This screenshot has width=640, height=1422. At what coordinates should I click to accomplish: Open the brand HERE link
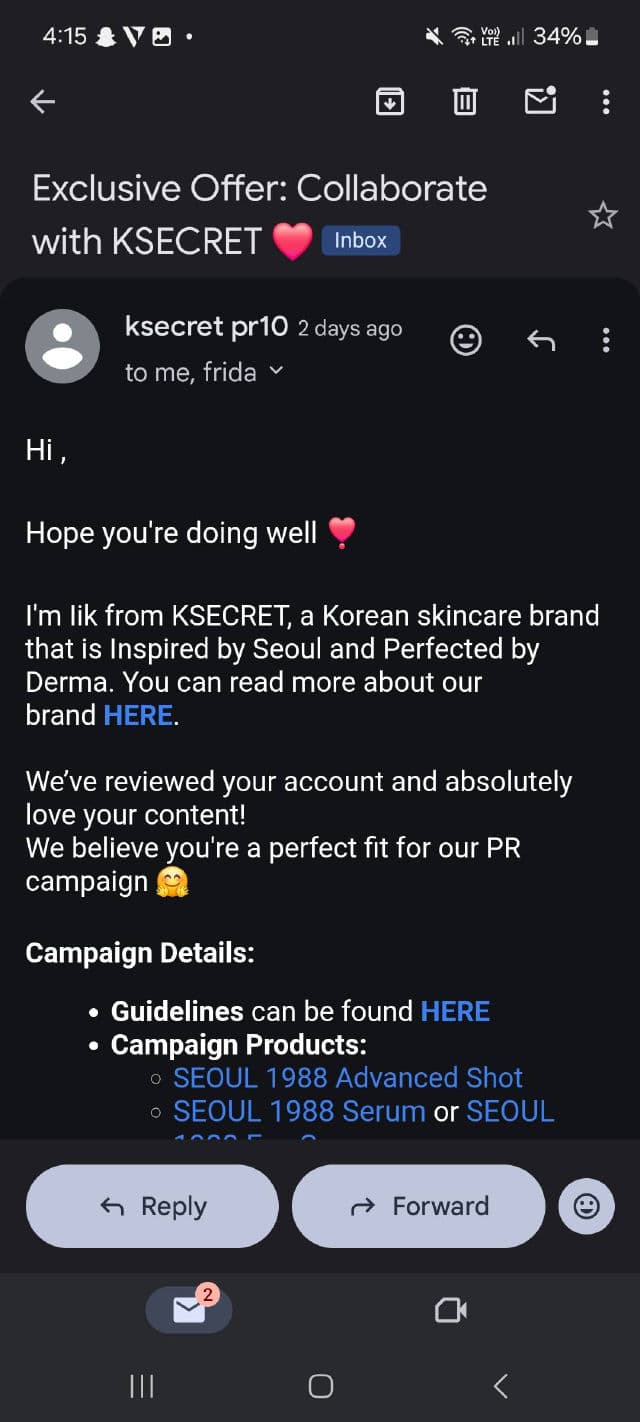[x=138, y=716]
